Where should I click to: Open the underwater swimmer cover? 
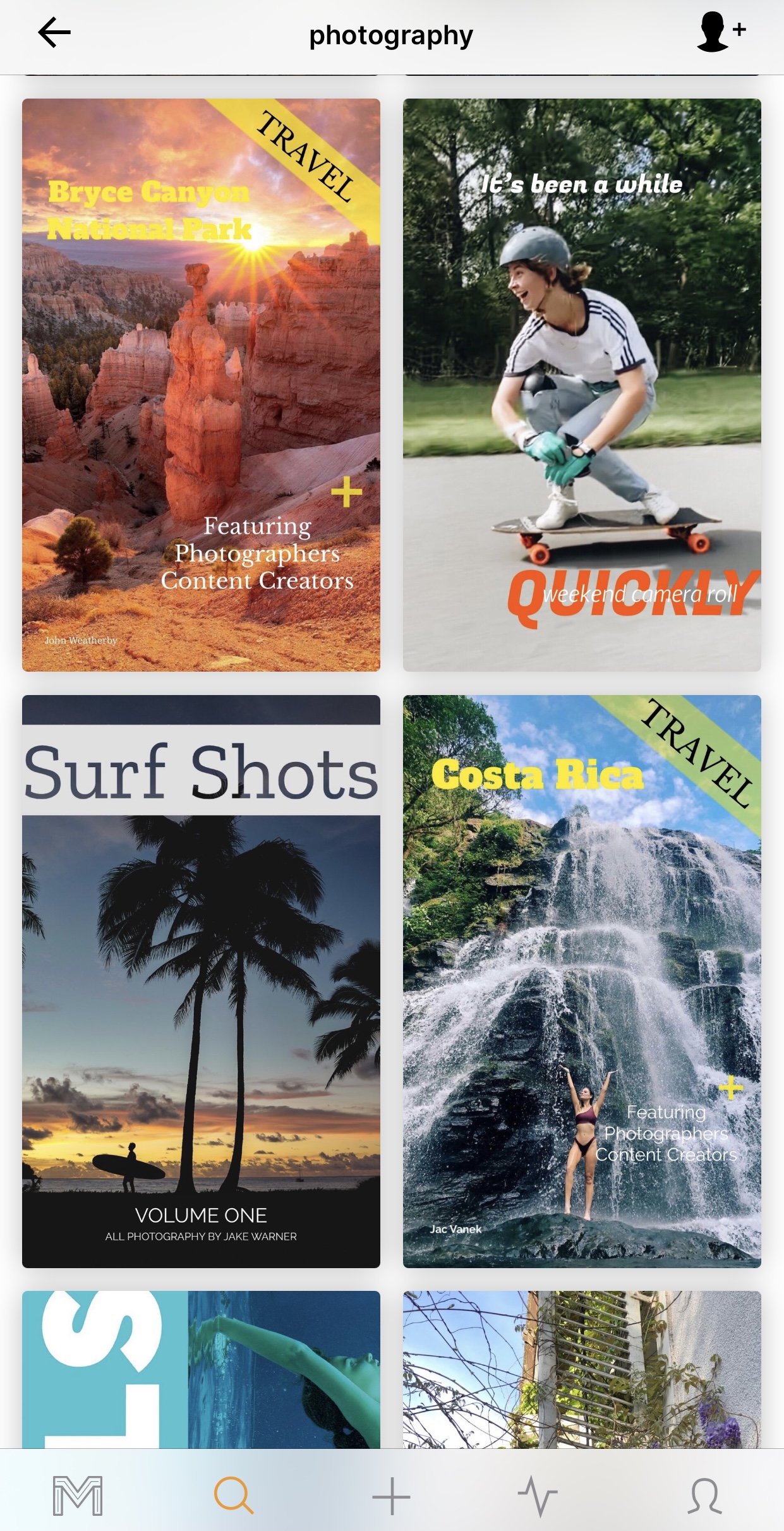tap(201, 1369)
